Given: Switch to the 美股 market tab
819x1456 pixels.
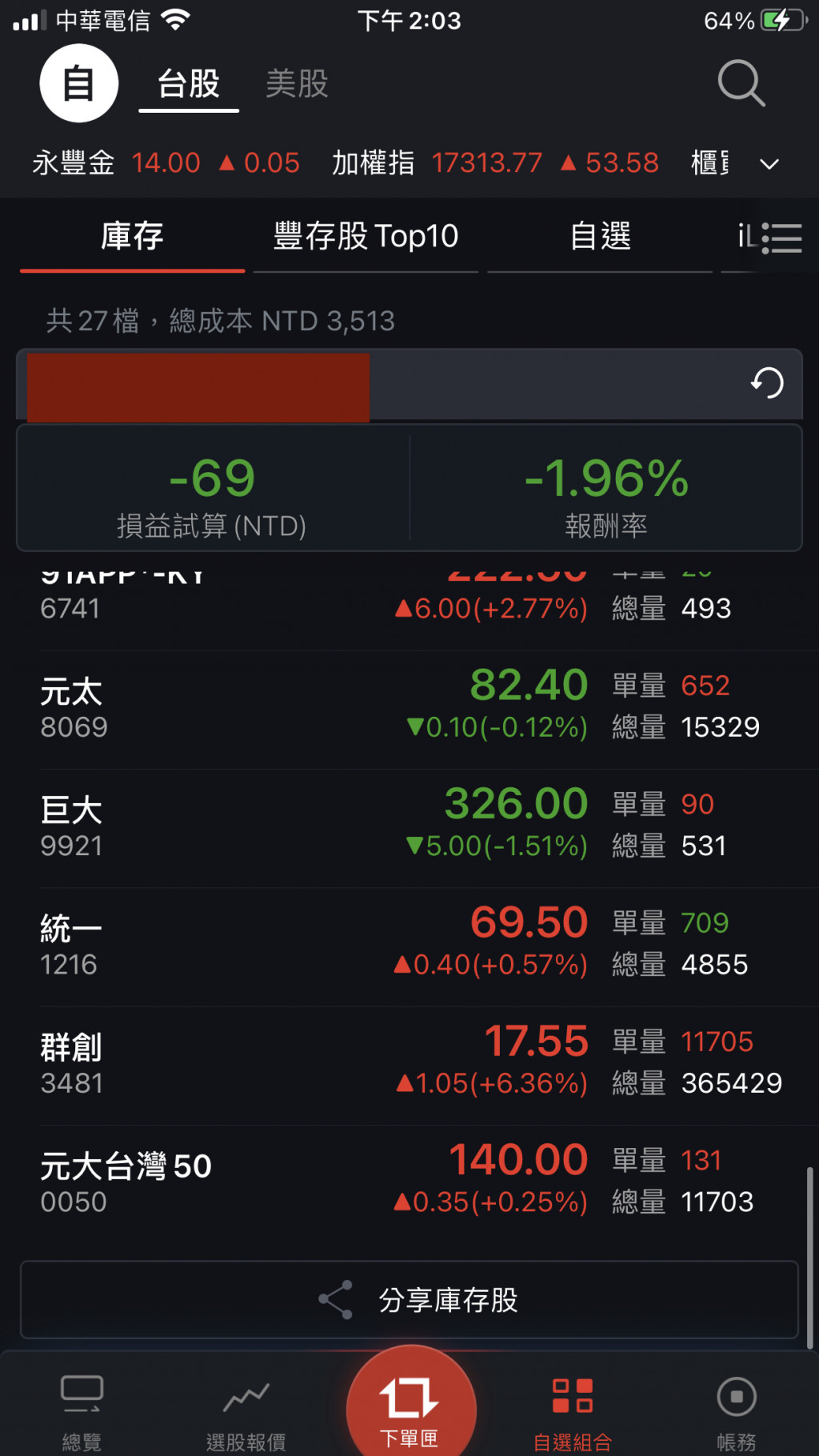Looking at the screenshot, I should [297, 84].
